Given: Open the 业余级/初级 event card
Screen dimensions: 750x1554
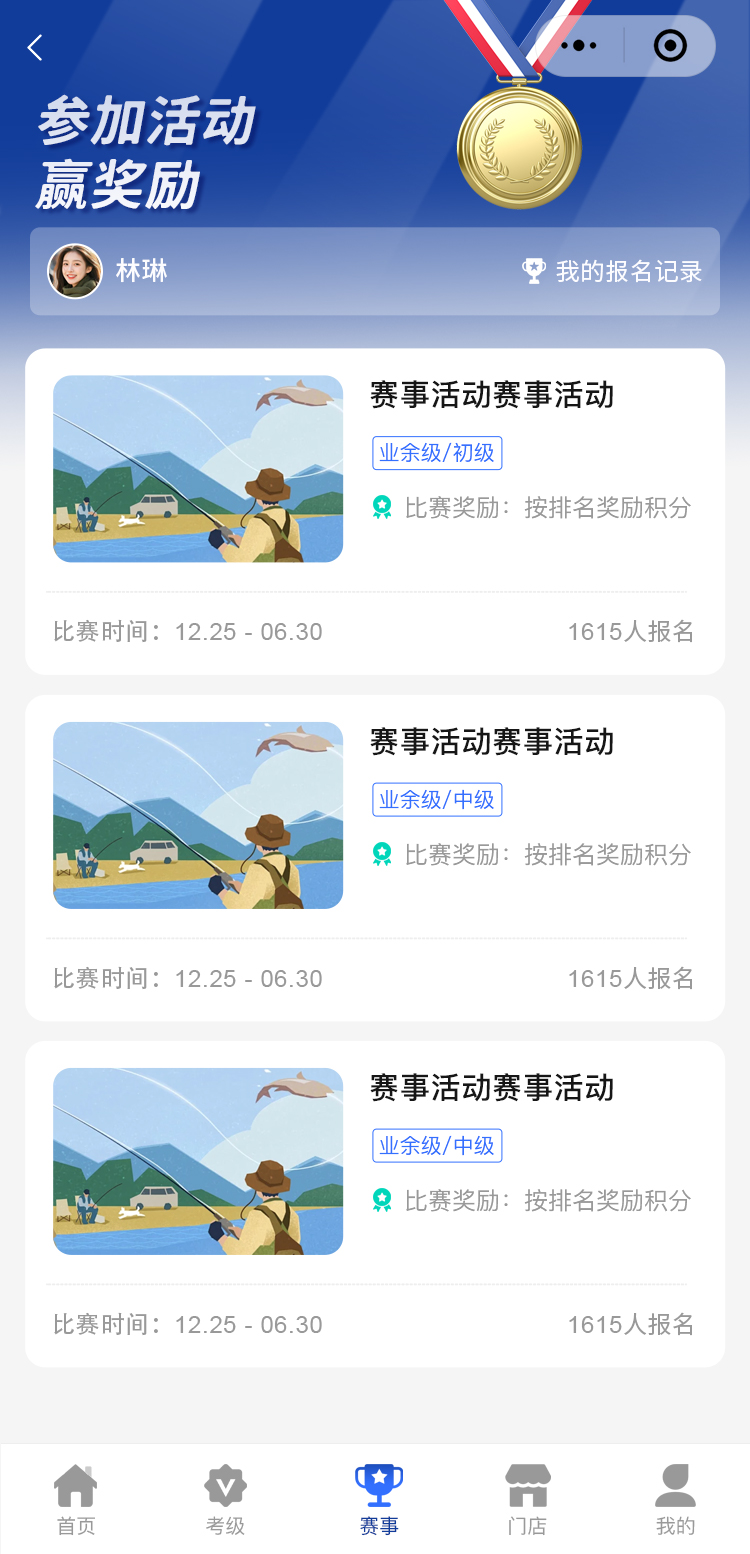Looking at the screenshot, I should 375,511.
